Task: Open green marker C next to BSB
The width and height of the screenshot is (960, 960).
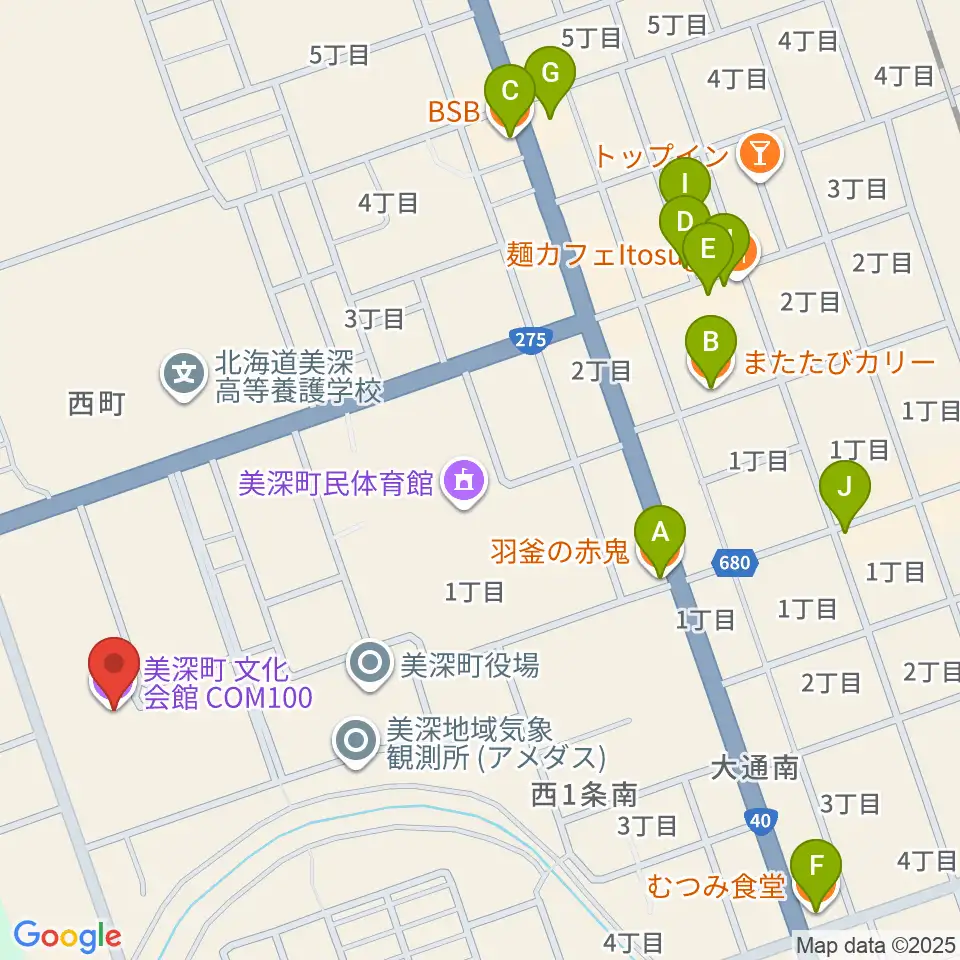Action: 509,100
